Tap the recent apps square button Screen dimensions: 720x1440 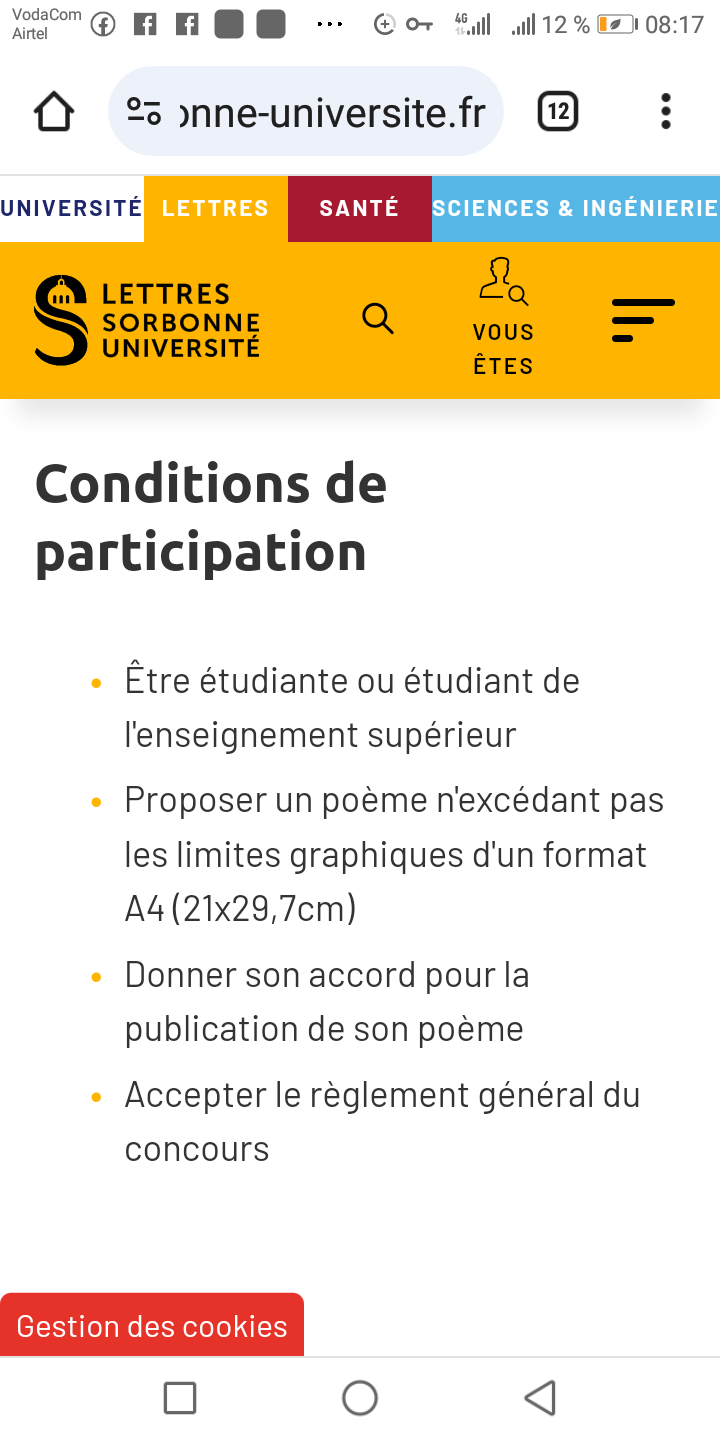(x=180, y=1398)
